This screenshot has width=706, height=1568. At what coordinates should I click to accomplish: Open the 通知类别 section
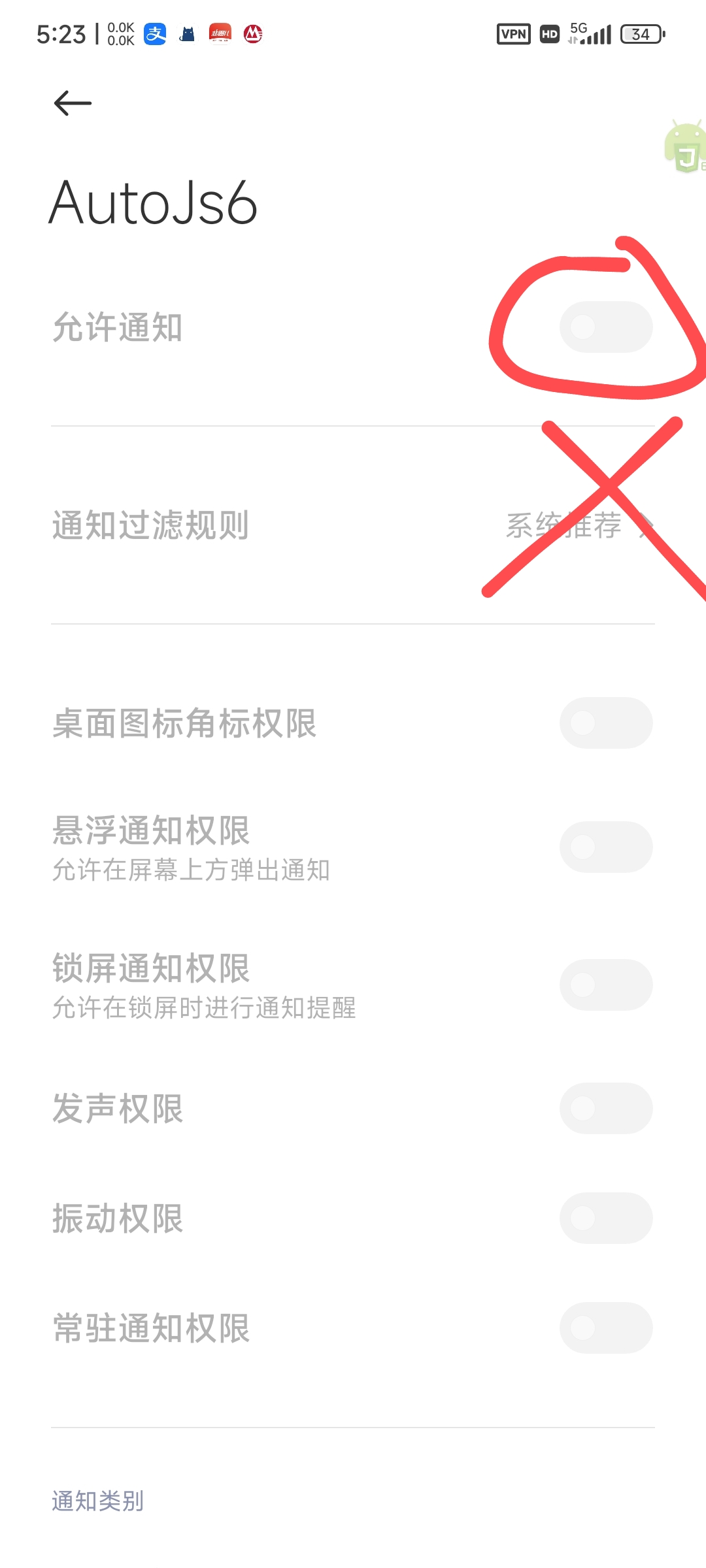(x=98, y=1500)
